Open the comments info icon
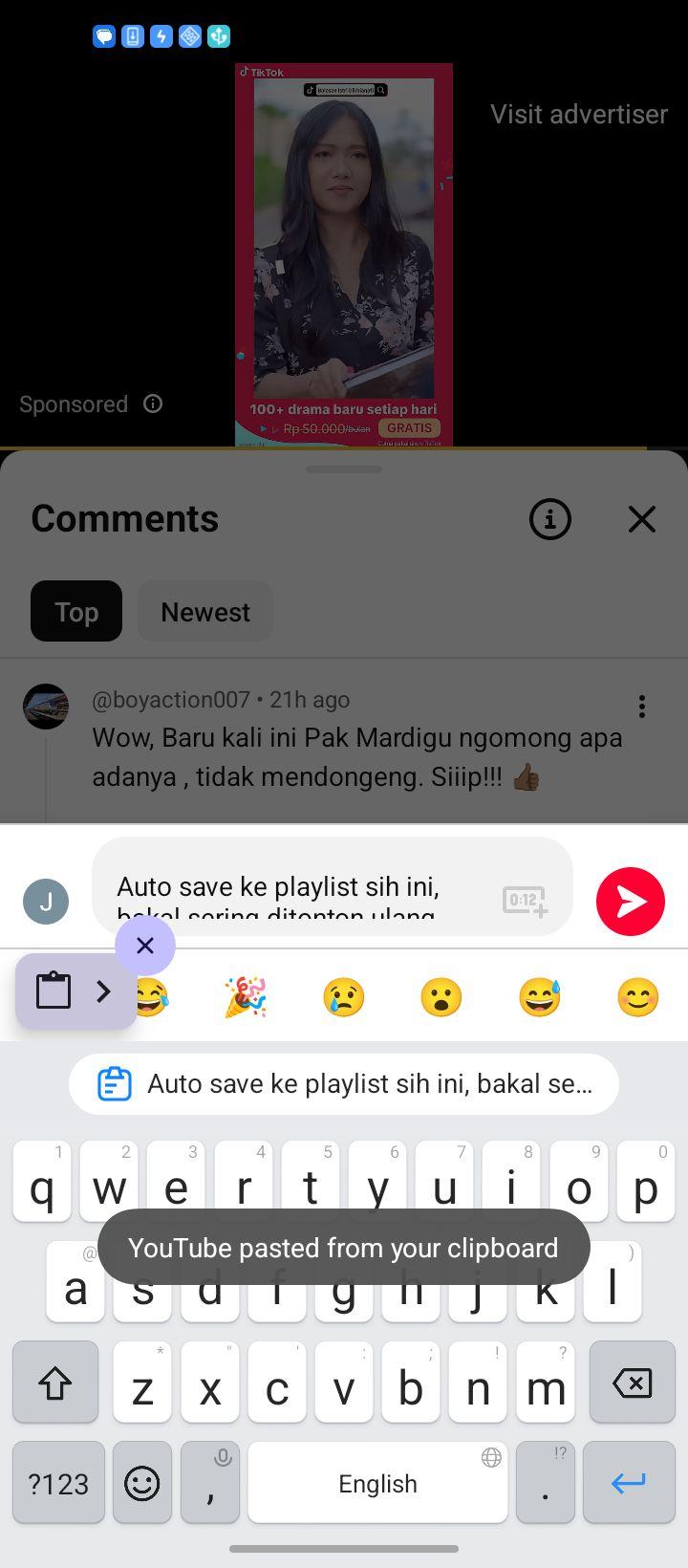Viewport: 688px width, 1568px height. click(550, 519)
